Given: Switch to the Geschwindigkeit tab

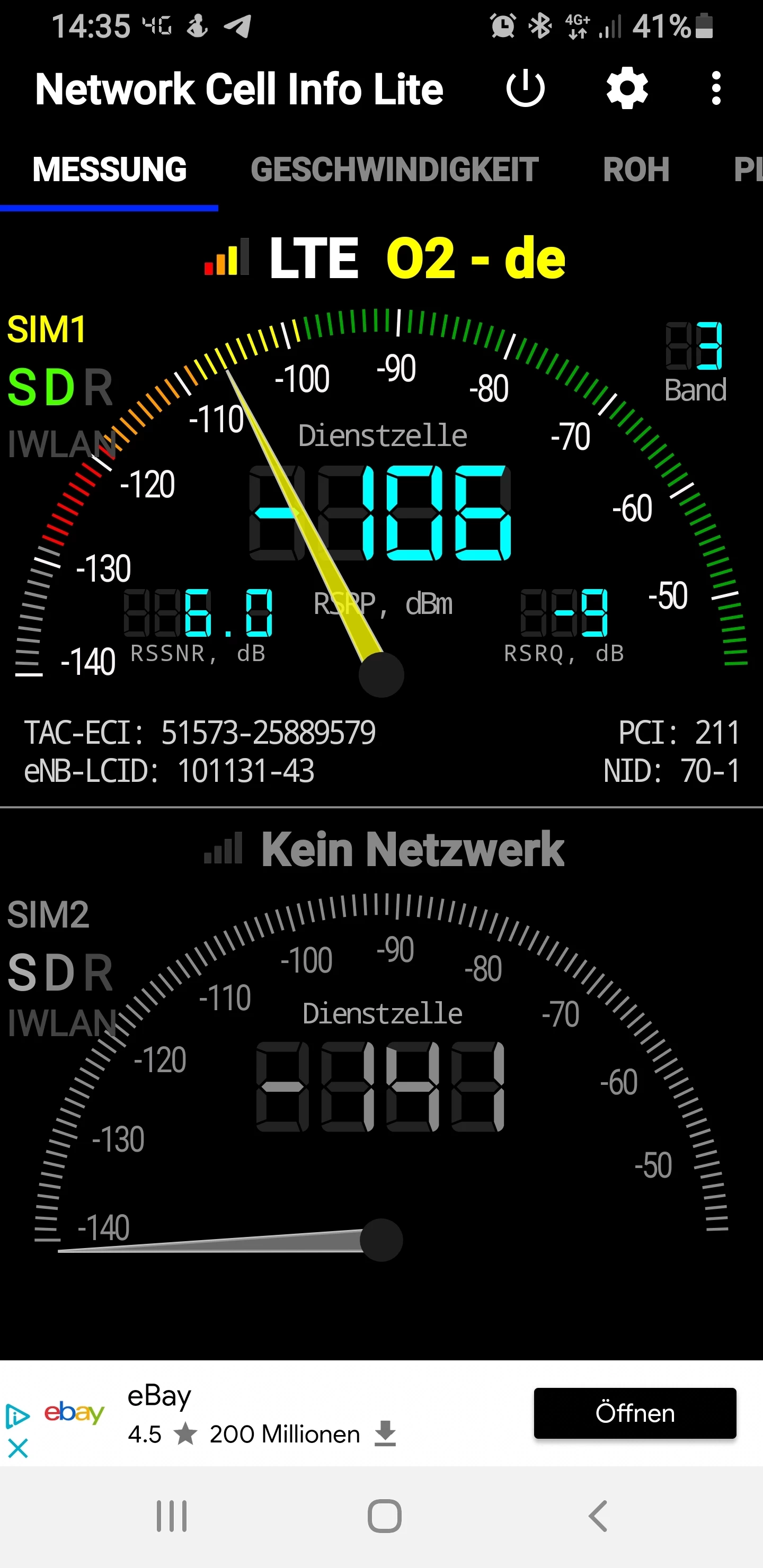Looking at the screenshot, I should click(395, 169).
